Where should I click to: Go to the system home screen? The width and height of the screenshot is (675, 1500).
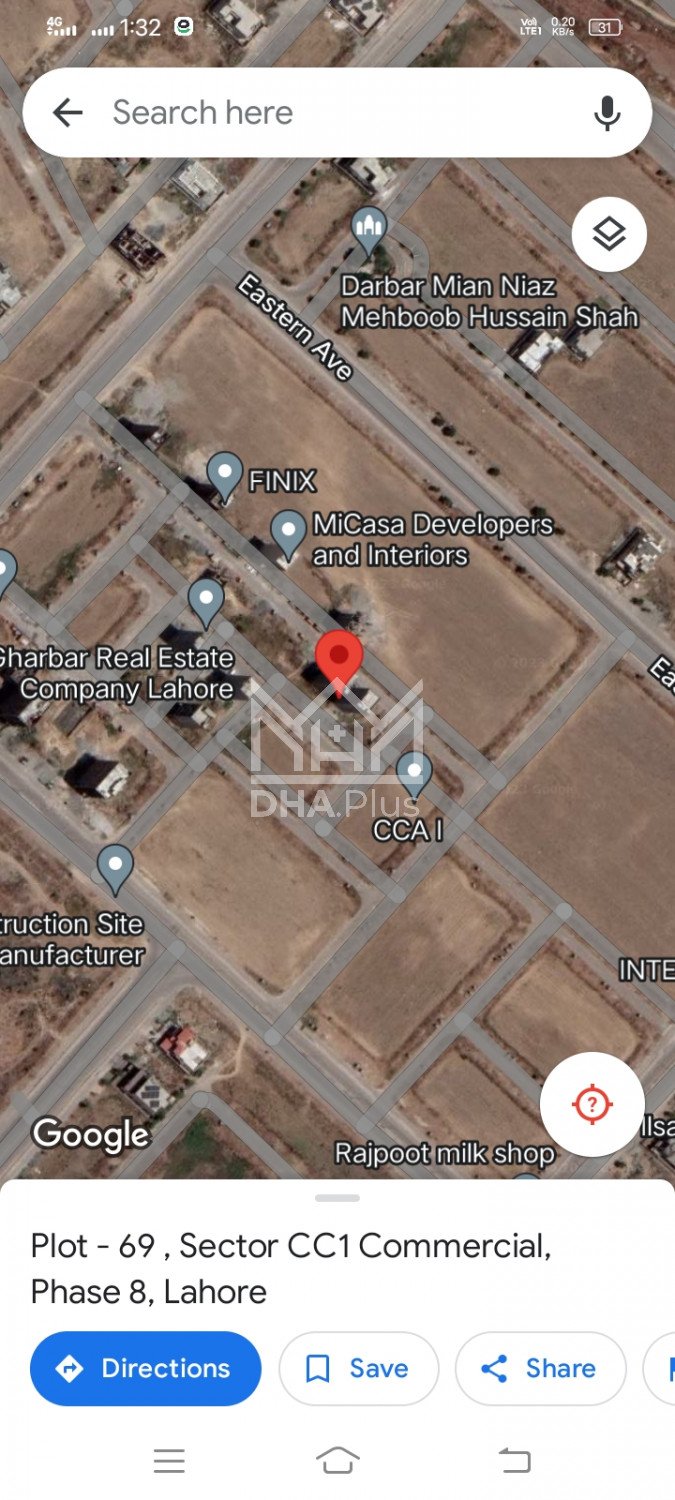pyautogui.click(x=337, y=1461)
